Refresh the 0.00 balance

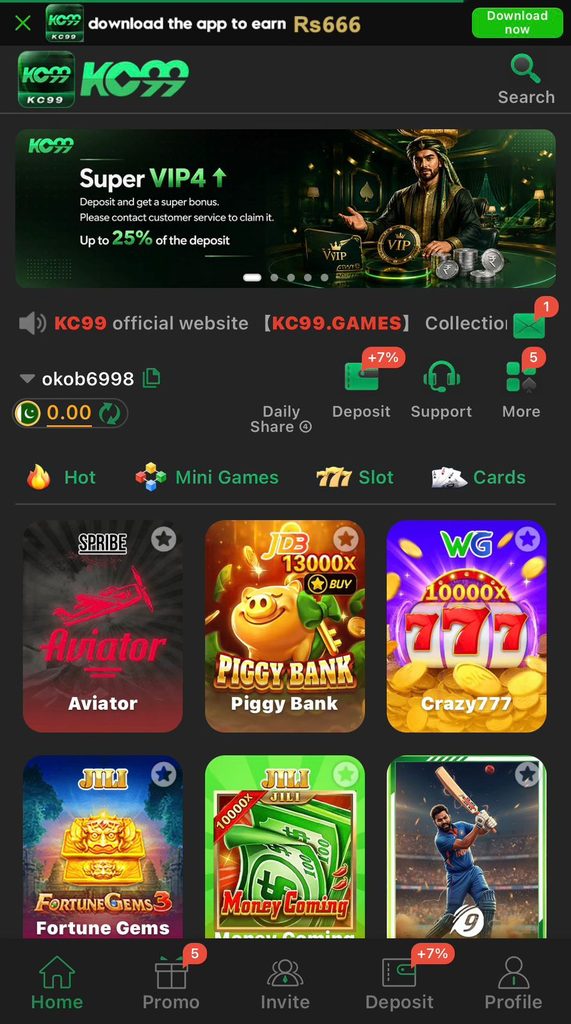(x=108, y=413)
